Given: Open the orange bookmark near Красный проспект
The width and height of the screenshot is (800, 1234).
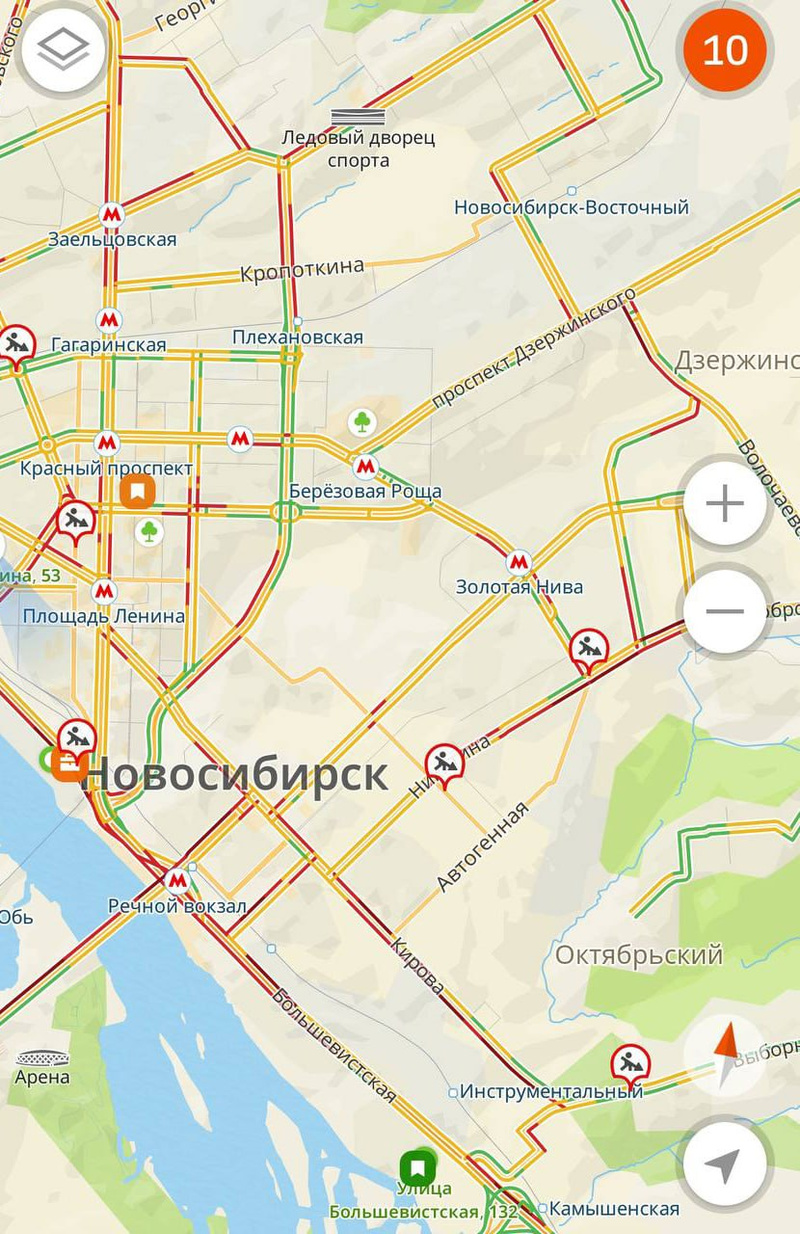Looking at the screenshot, I should [136, 492].
